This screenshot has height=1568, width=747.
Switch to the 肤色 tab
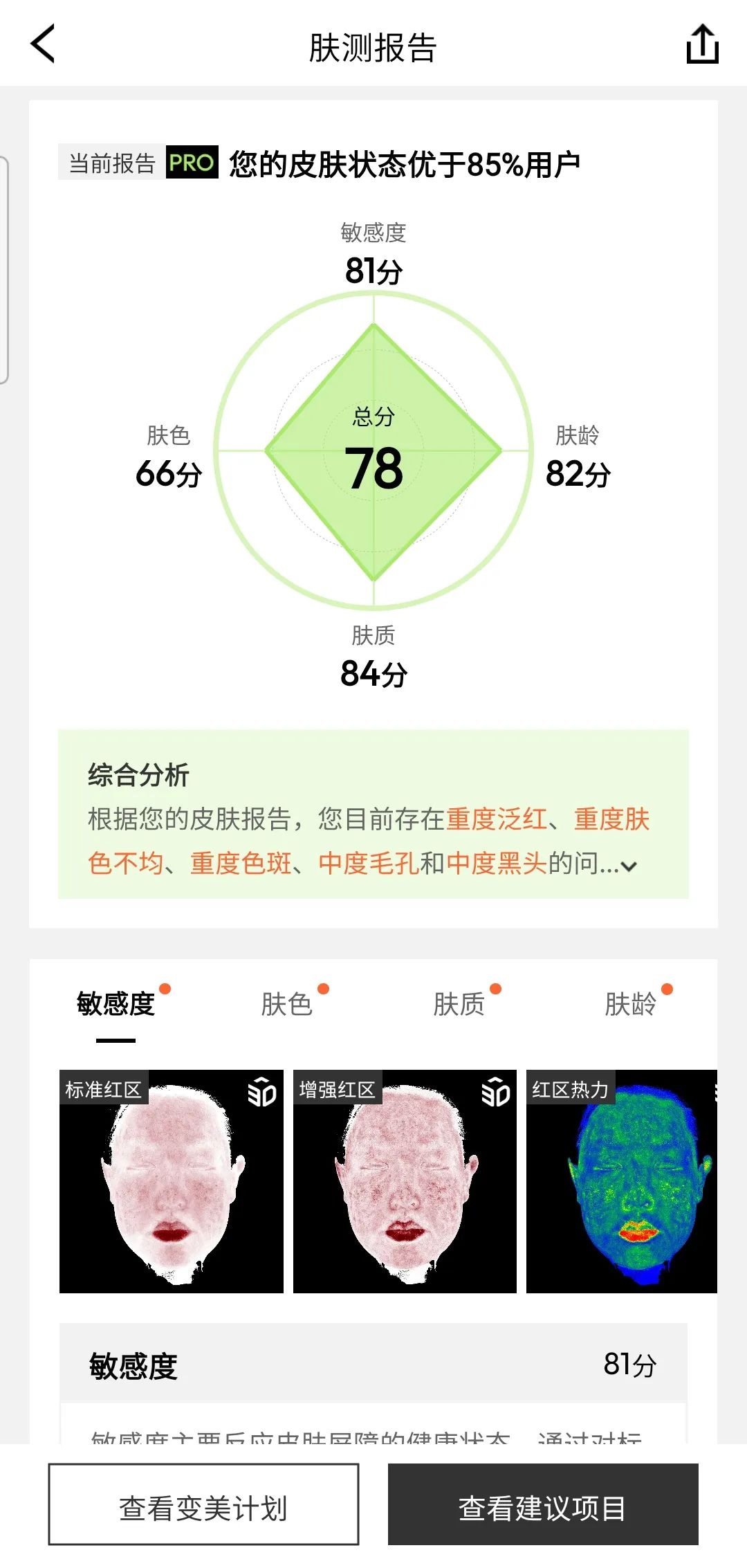click(286, 1004)
